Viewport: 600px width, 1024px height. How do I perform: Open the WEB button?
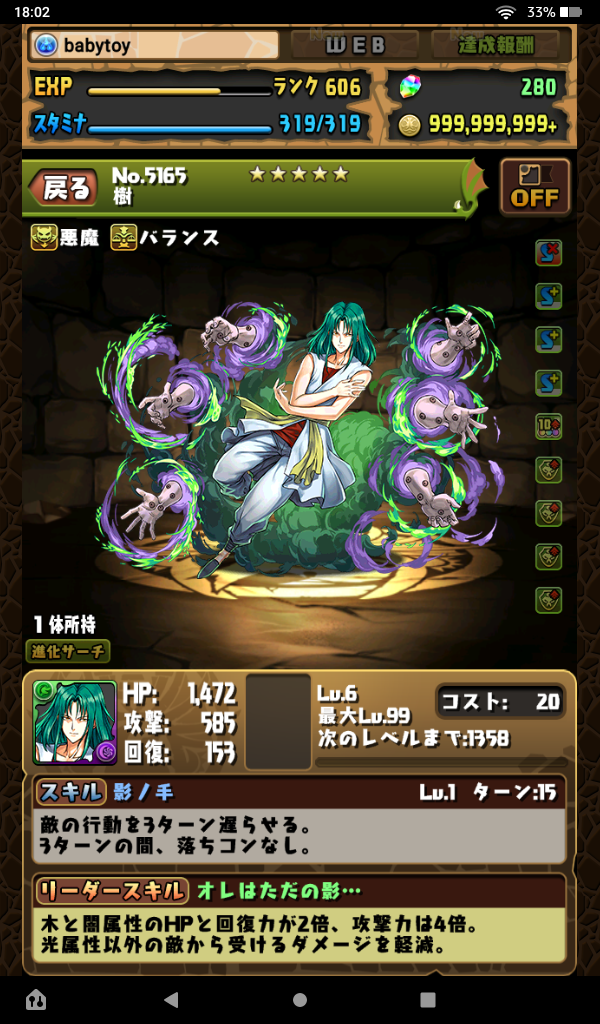(x=352, y=45)
